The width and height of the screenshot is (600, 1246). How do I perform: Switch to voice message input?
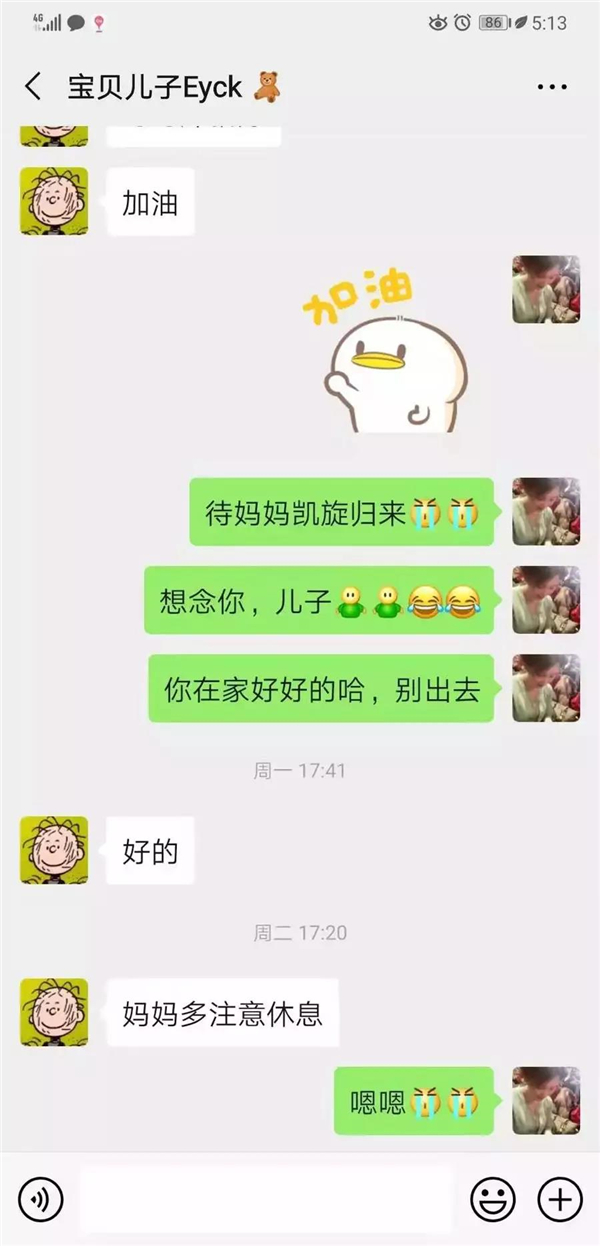(41, 1198)
